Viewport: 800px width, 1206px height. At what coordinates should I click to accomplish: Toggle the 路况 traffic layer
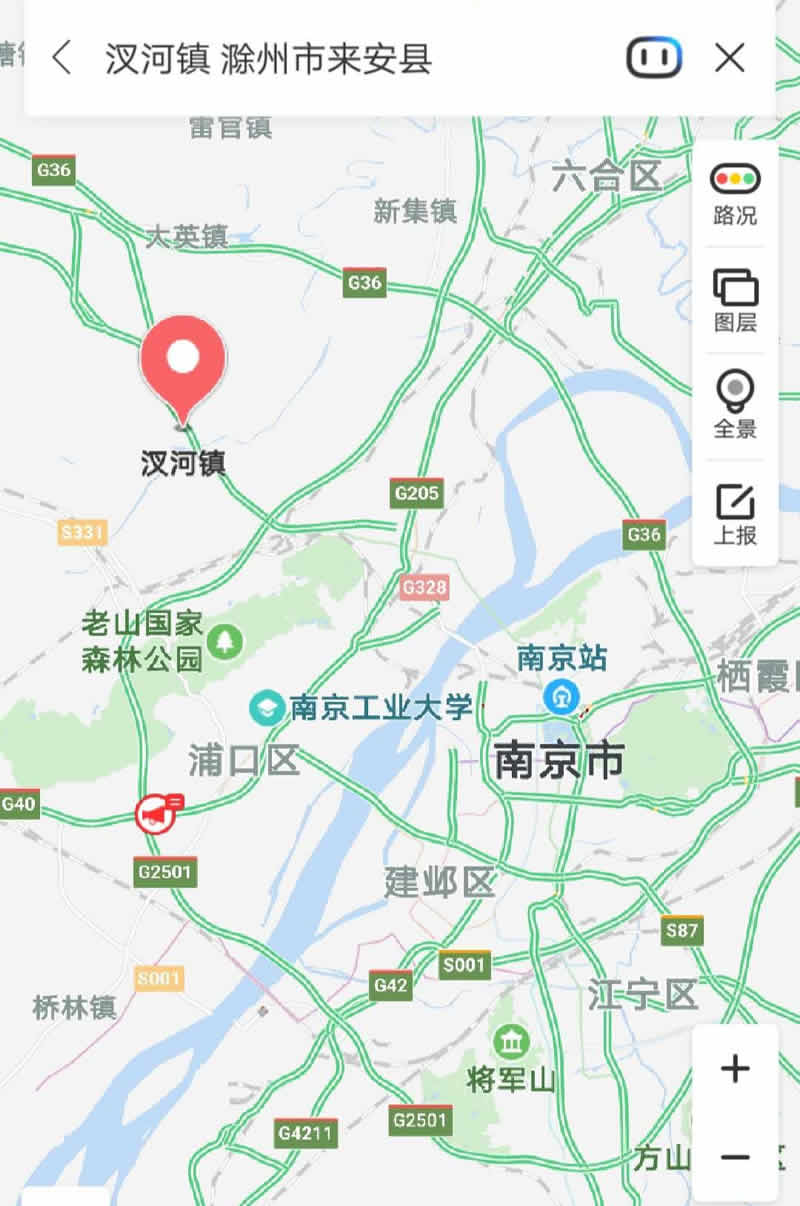pos(735,195)
